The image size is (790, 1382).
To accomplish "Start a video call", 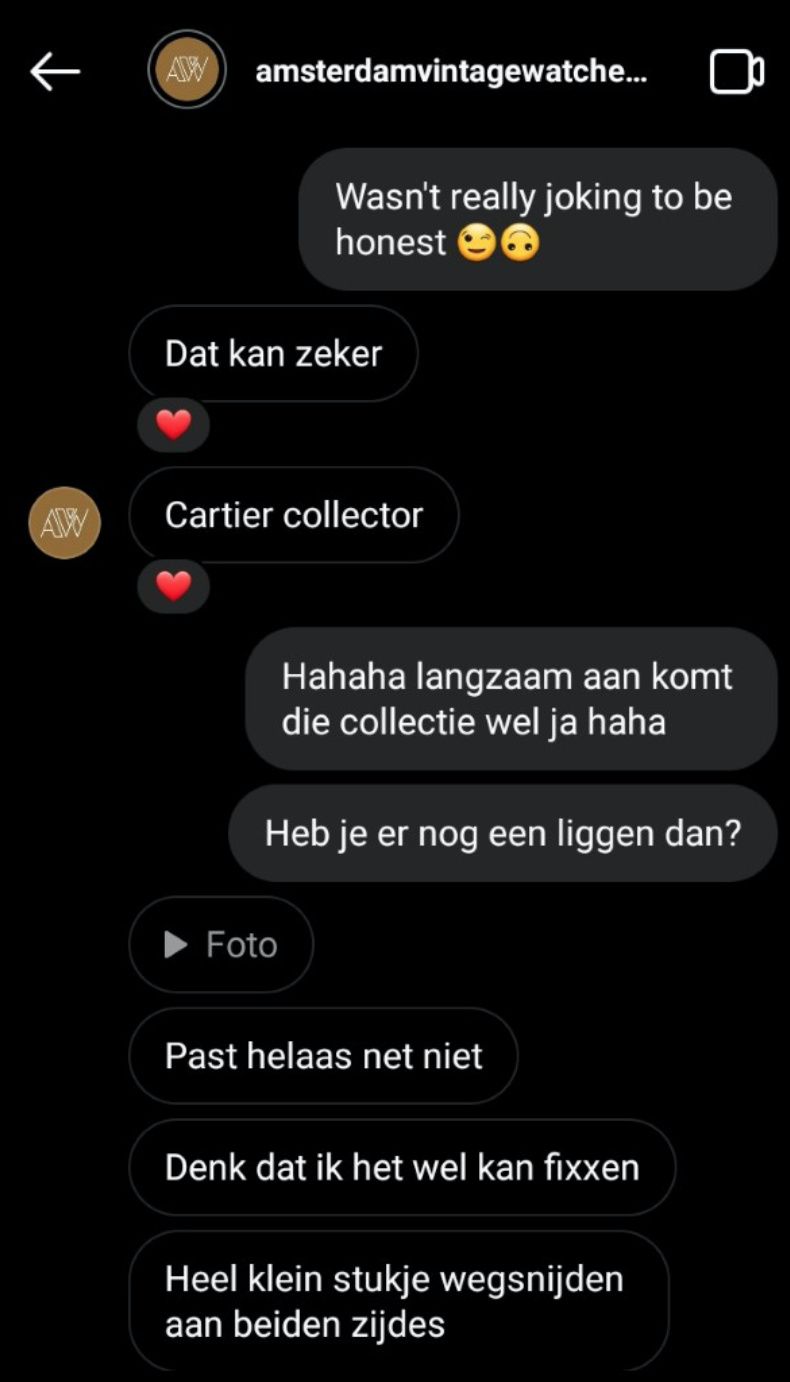I will [x=737, y=72].
